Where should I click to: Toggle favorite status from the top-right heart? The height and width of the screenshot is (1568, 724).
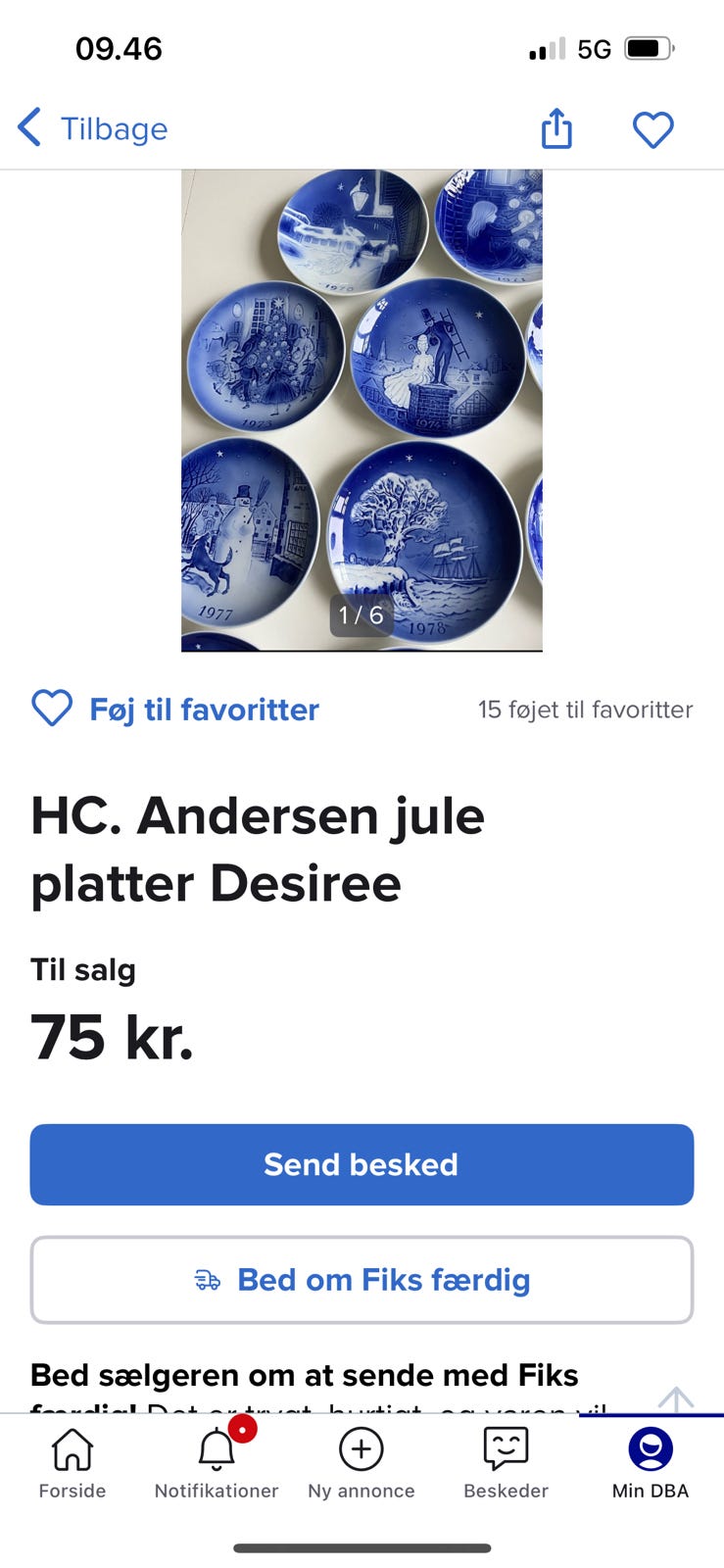652,128
